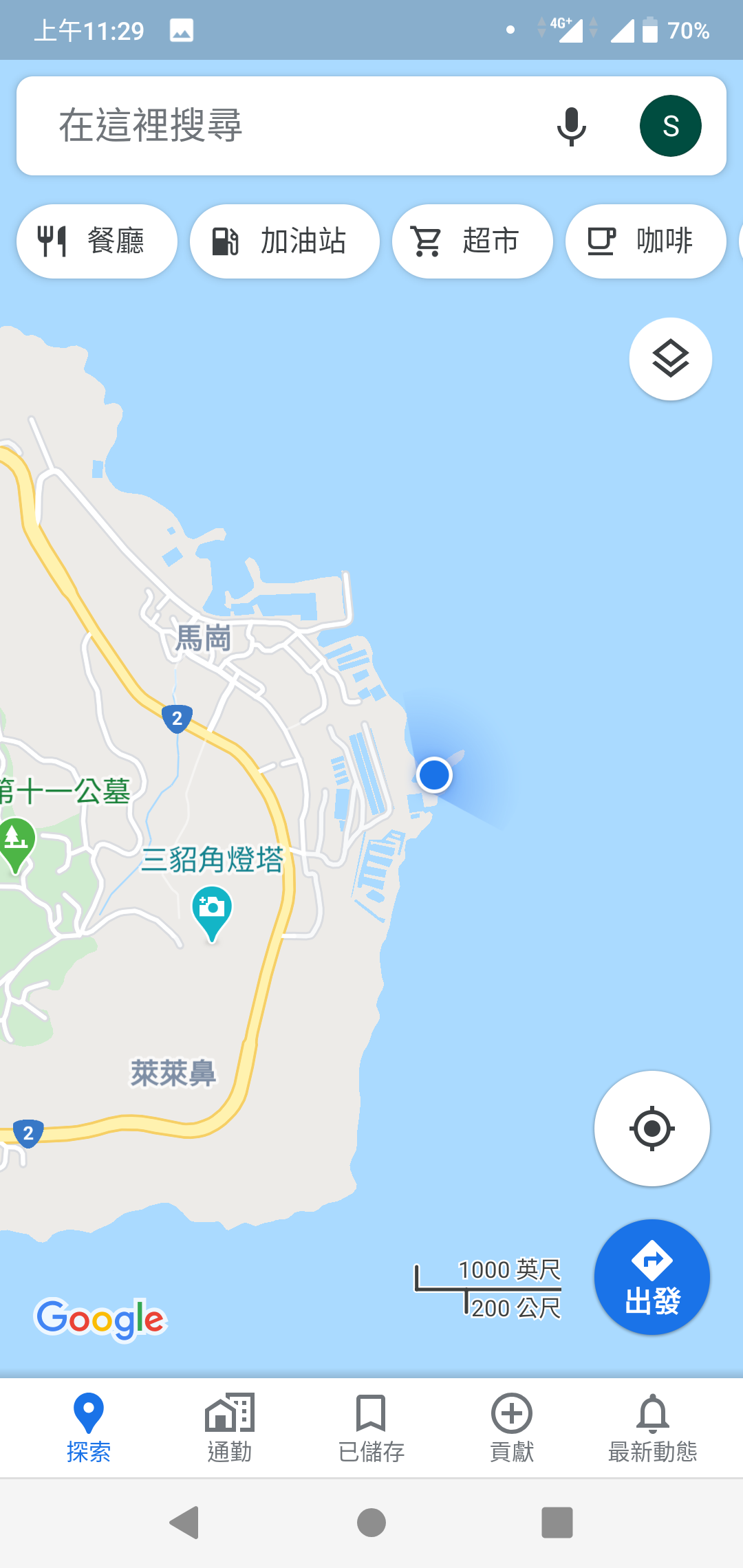743x1568 pixels.
Task: Select the 餐廳 chip
Action: (97, 241)
